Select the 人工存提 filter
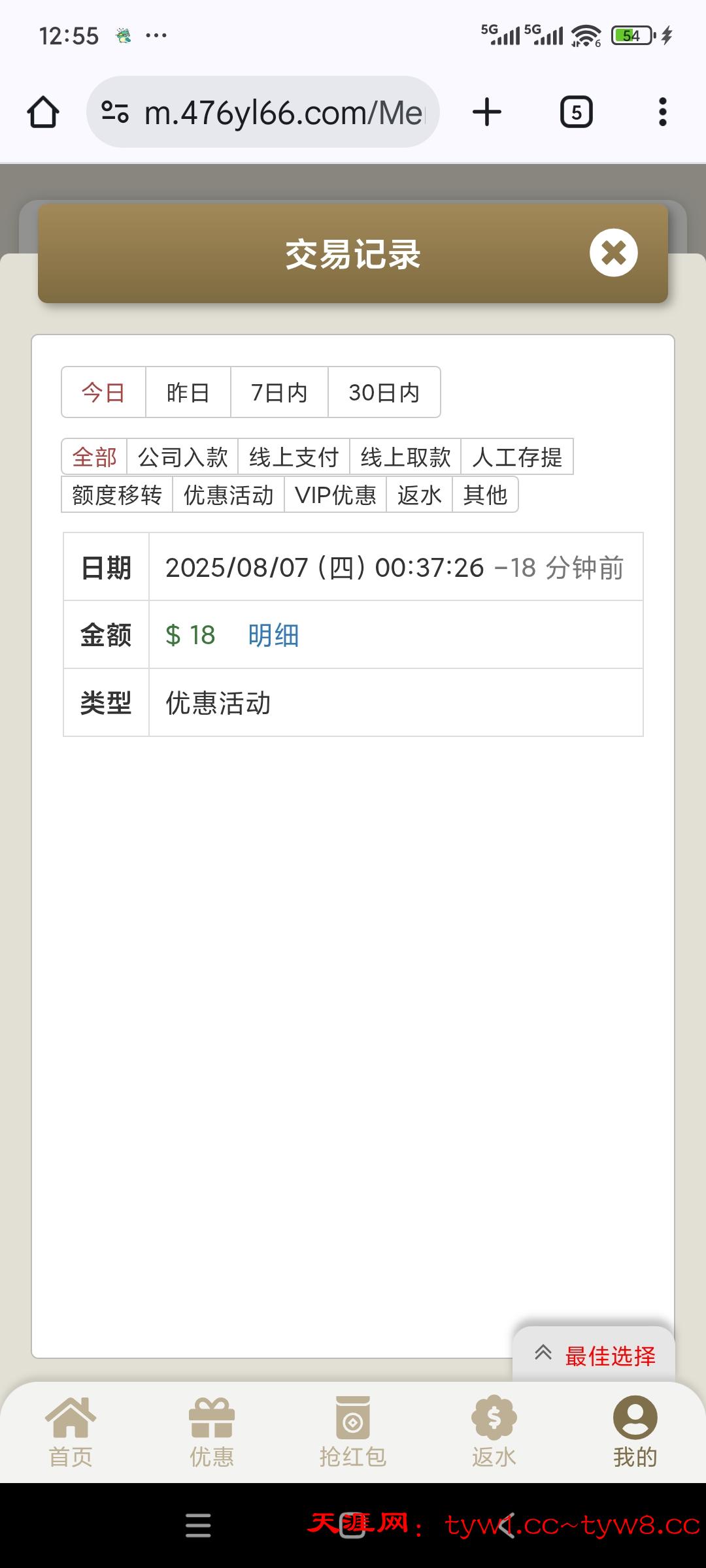 pyautogui.click(x=517, y=457)
